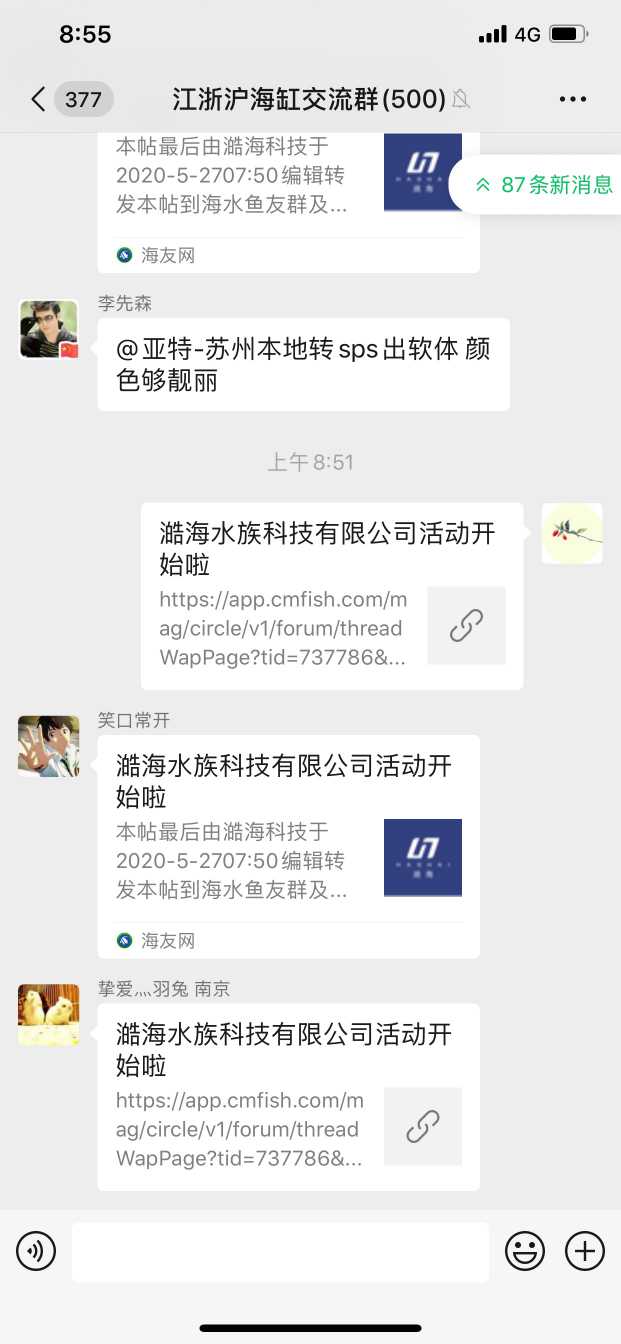Open the group chat overflow menu
Screen dimensions: 621x1344
coord(573,99)
